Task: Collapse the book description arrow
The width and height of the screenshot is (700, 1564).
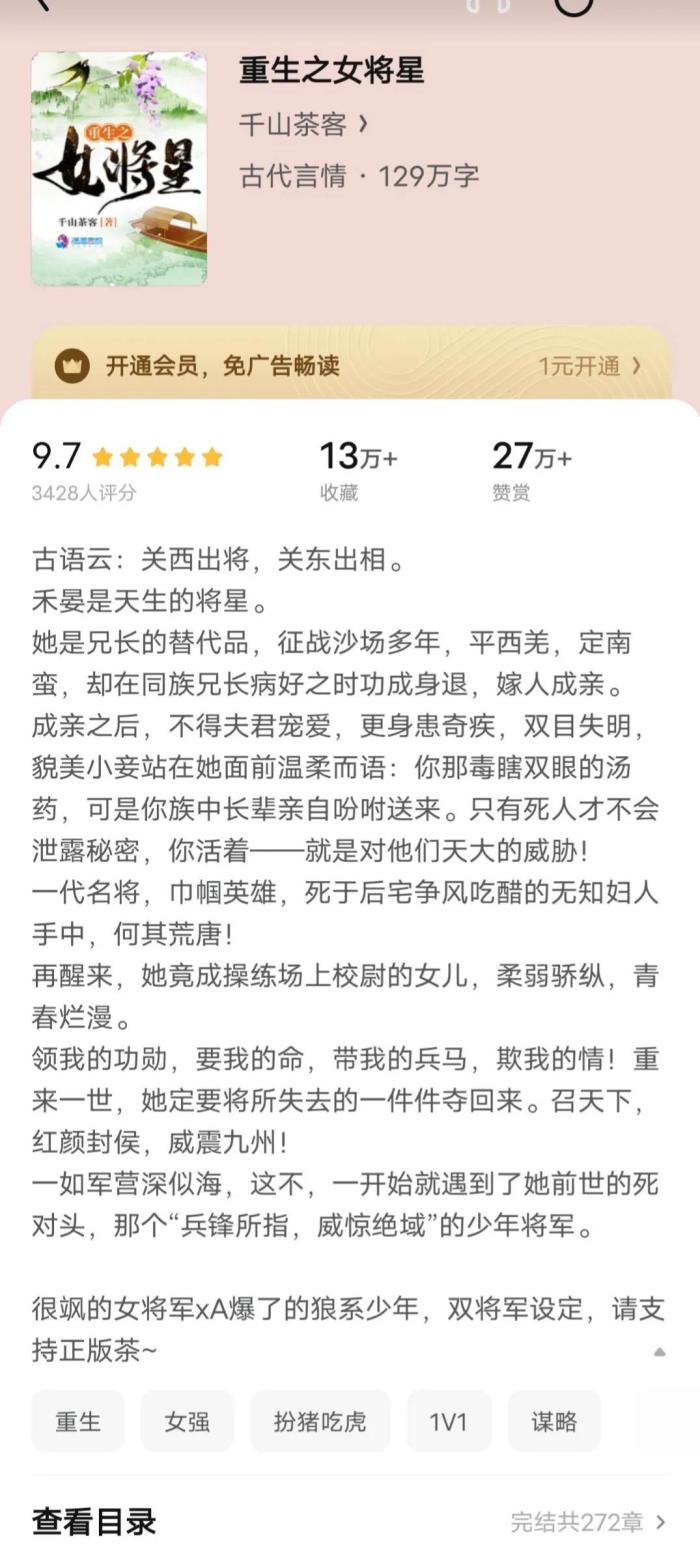Action: tap(659, 1352)
